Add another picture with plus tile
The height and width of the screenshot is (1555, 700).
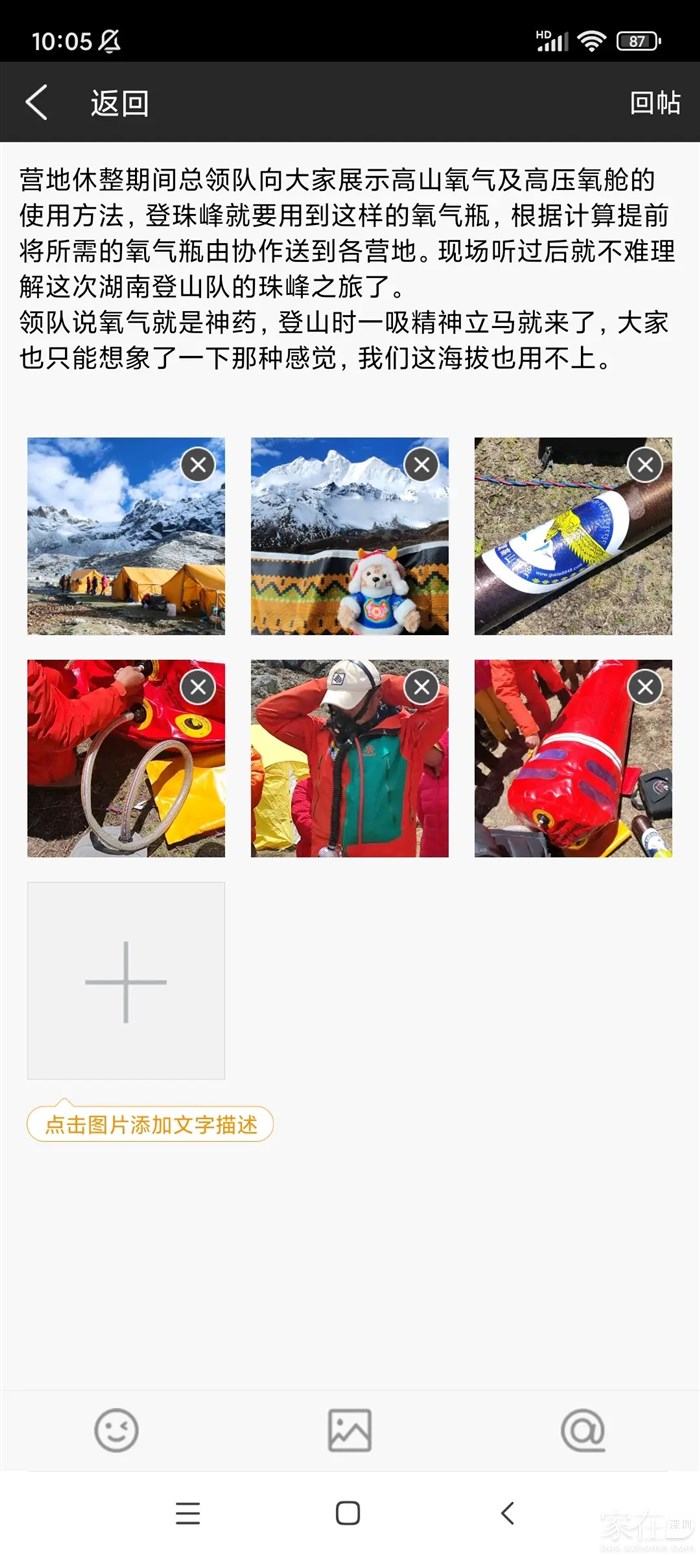(x=126, y=981)
